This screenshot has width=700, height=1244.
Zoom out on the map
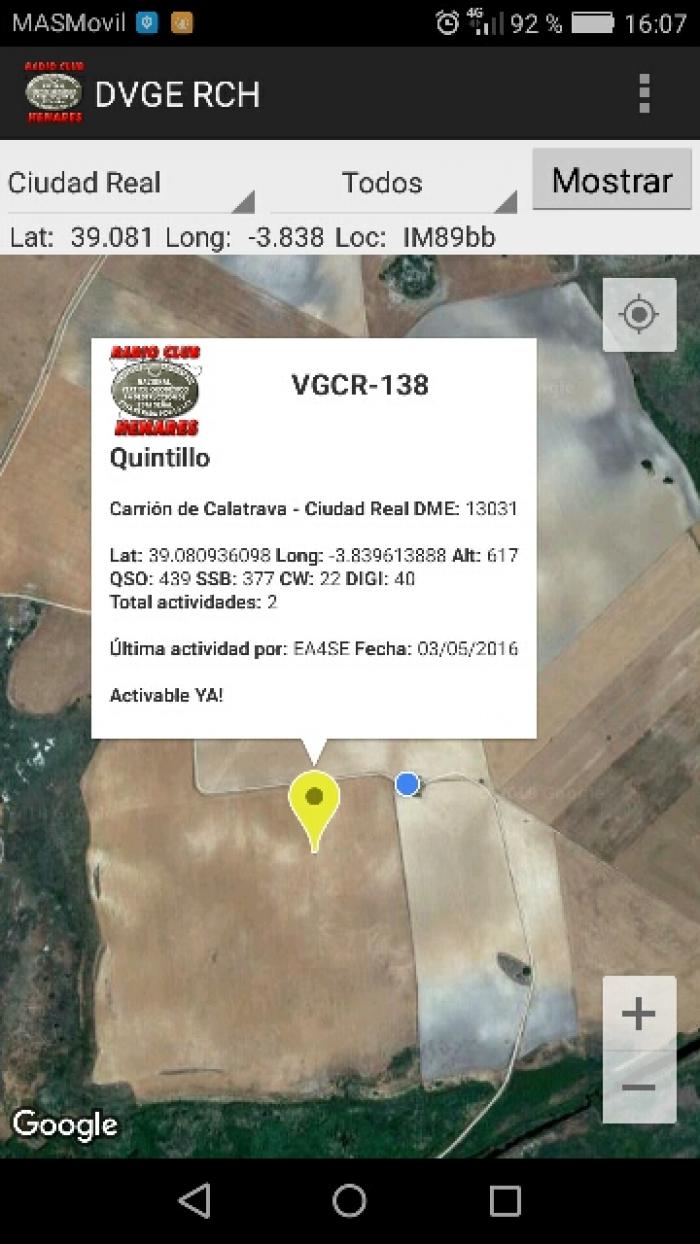coord(639,1087)
